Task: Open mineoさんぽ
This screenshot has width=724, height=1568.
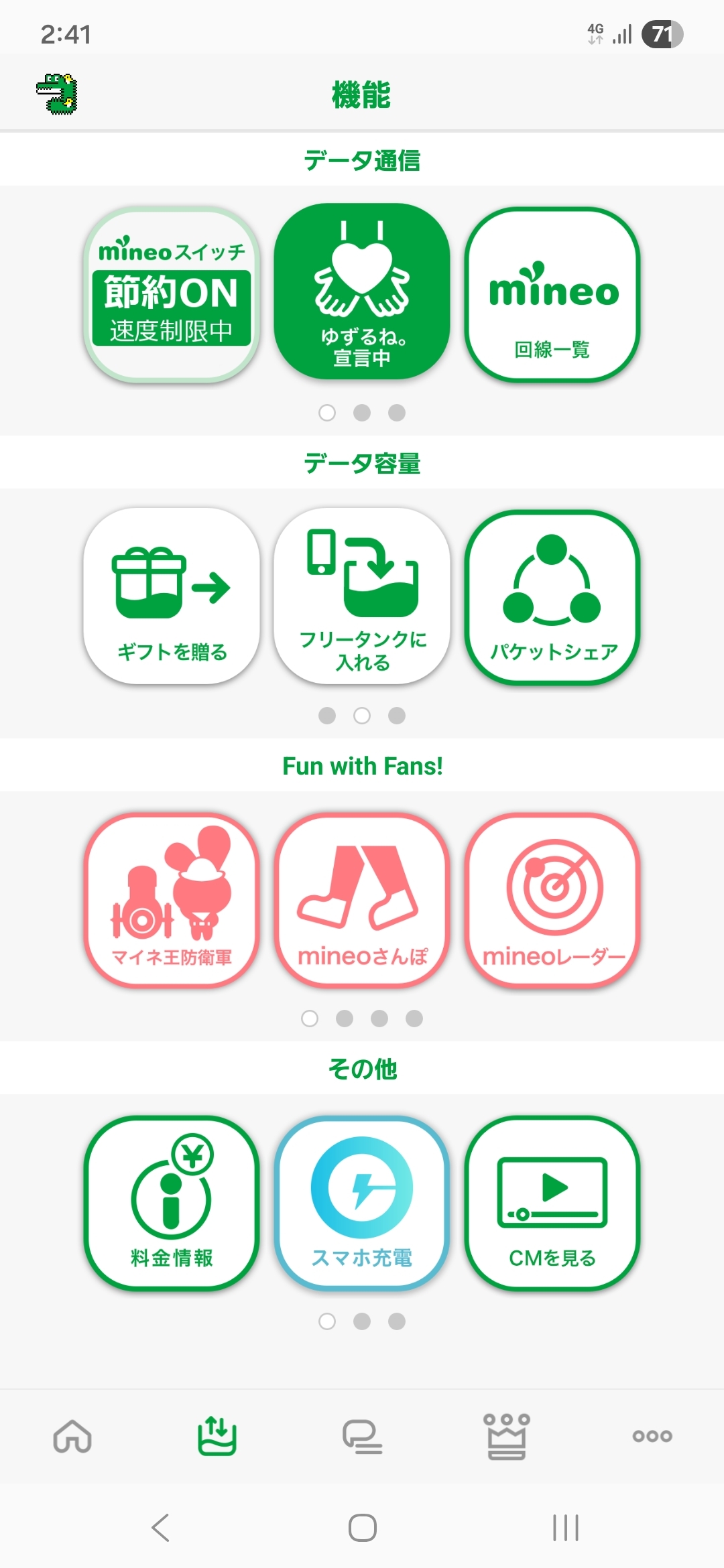Action: coord(362,900)
